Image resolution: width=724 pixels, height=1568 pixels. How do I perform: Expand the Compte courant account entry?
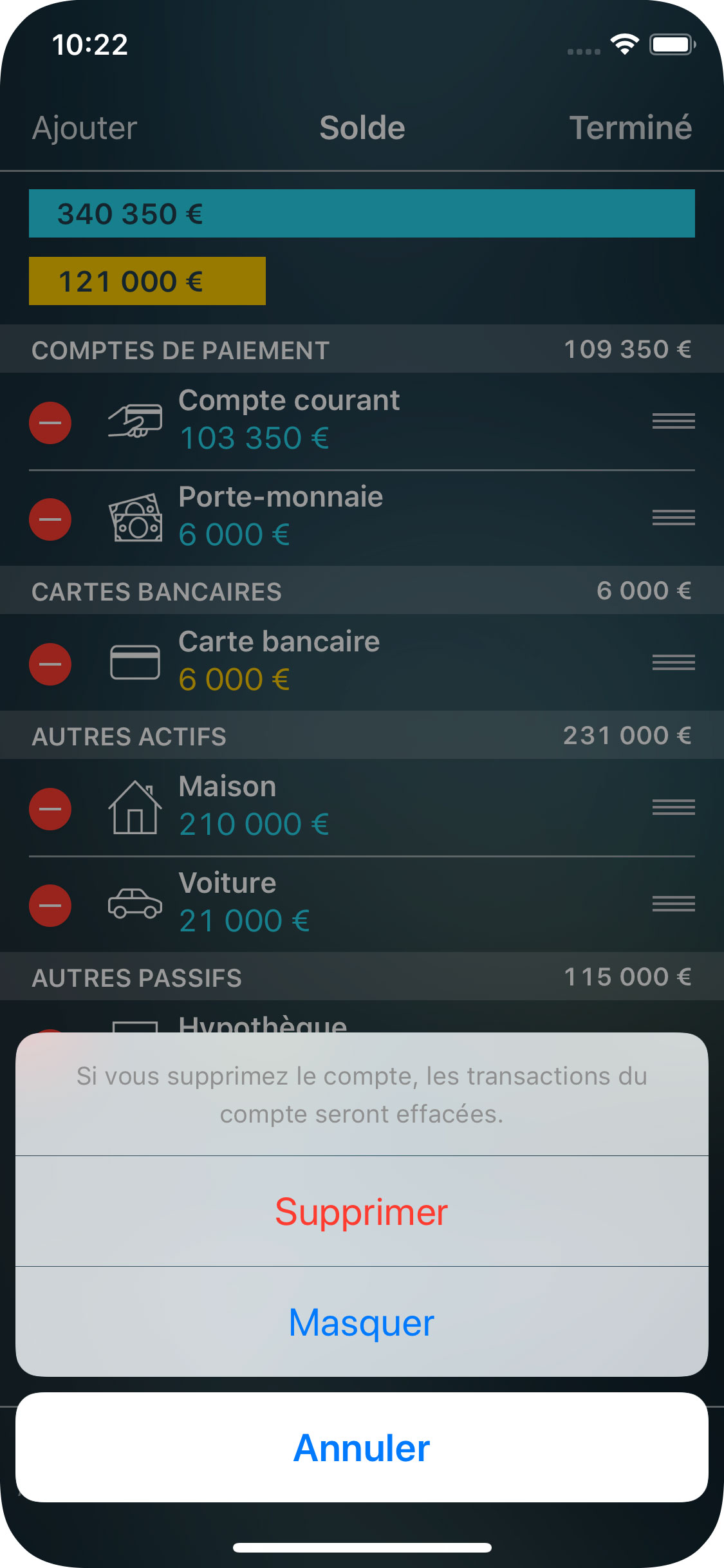[x=360, y=421]
